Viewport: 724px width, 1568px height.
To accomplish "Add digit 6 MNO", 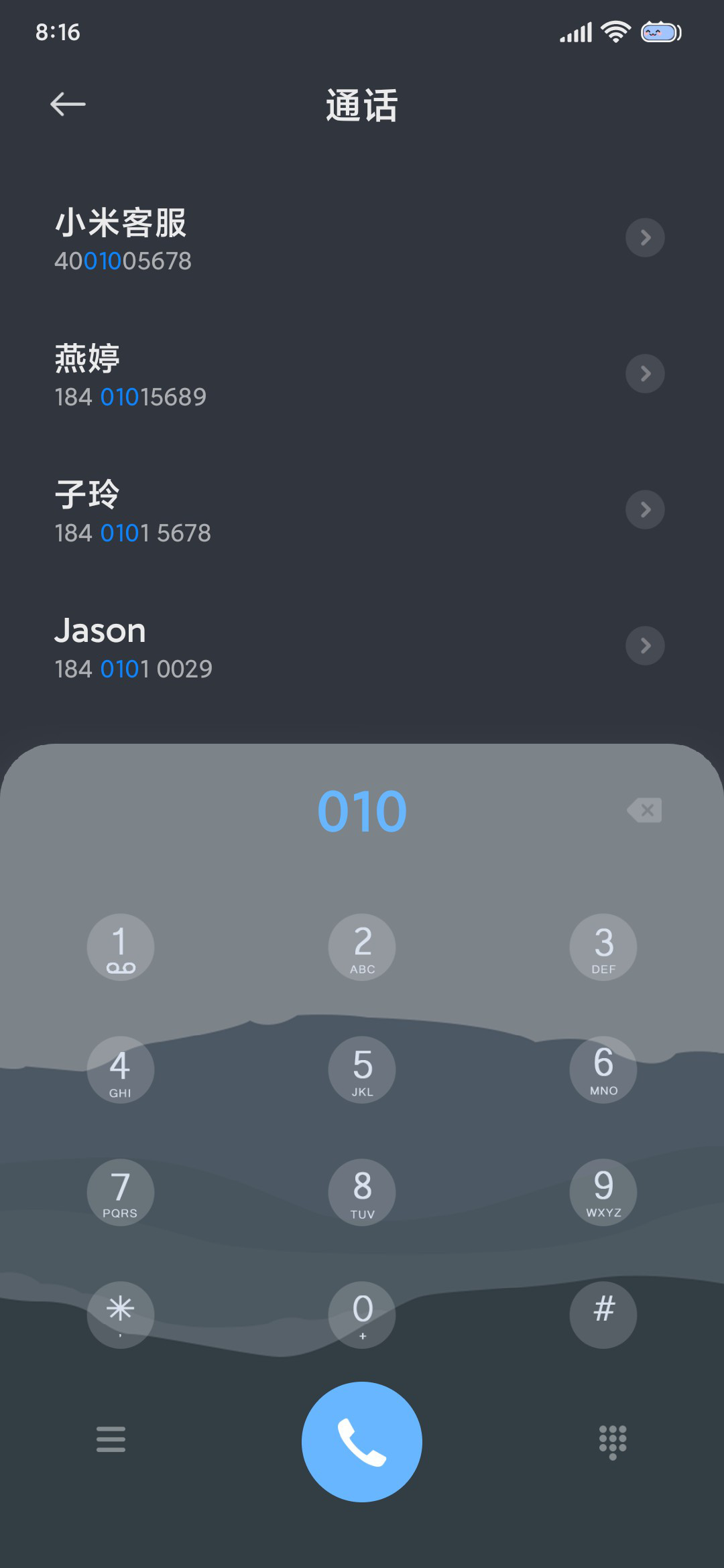I will [603, 1069].
